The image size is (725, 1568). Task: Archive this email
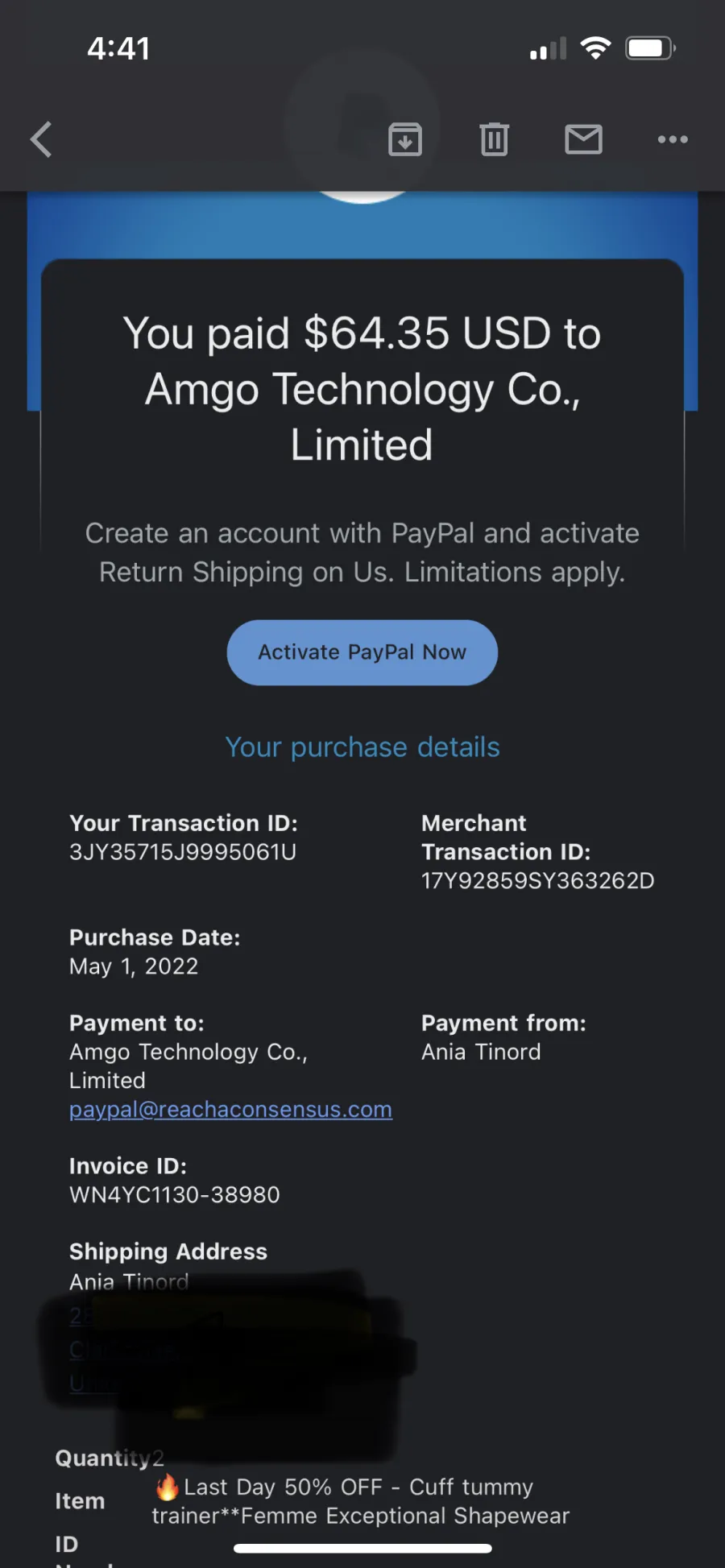coord(405,139)
